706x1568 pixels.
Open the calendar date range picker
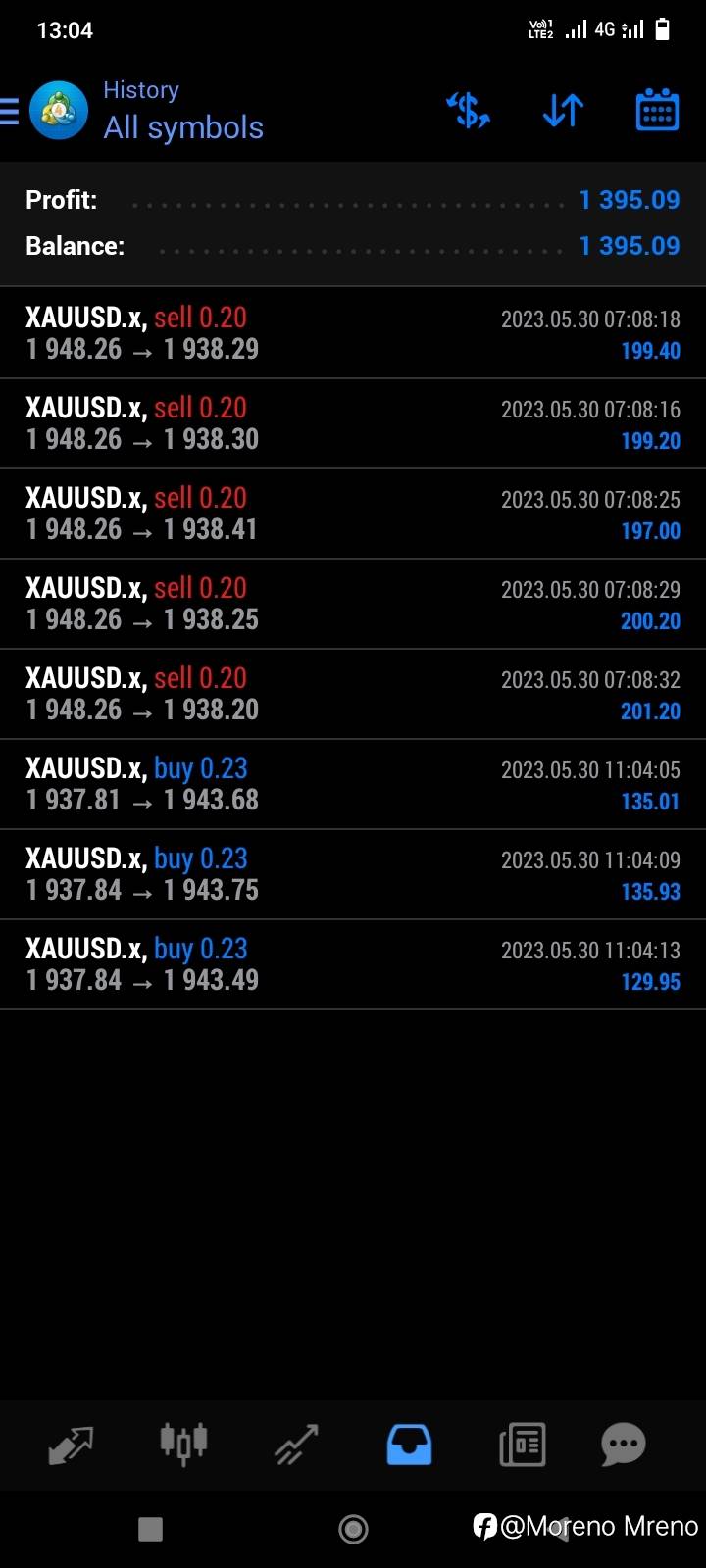[657, 111]
